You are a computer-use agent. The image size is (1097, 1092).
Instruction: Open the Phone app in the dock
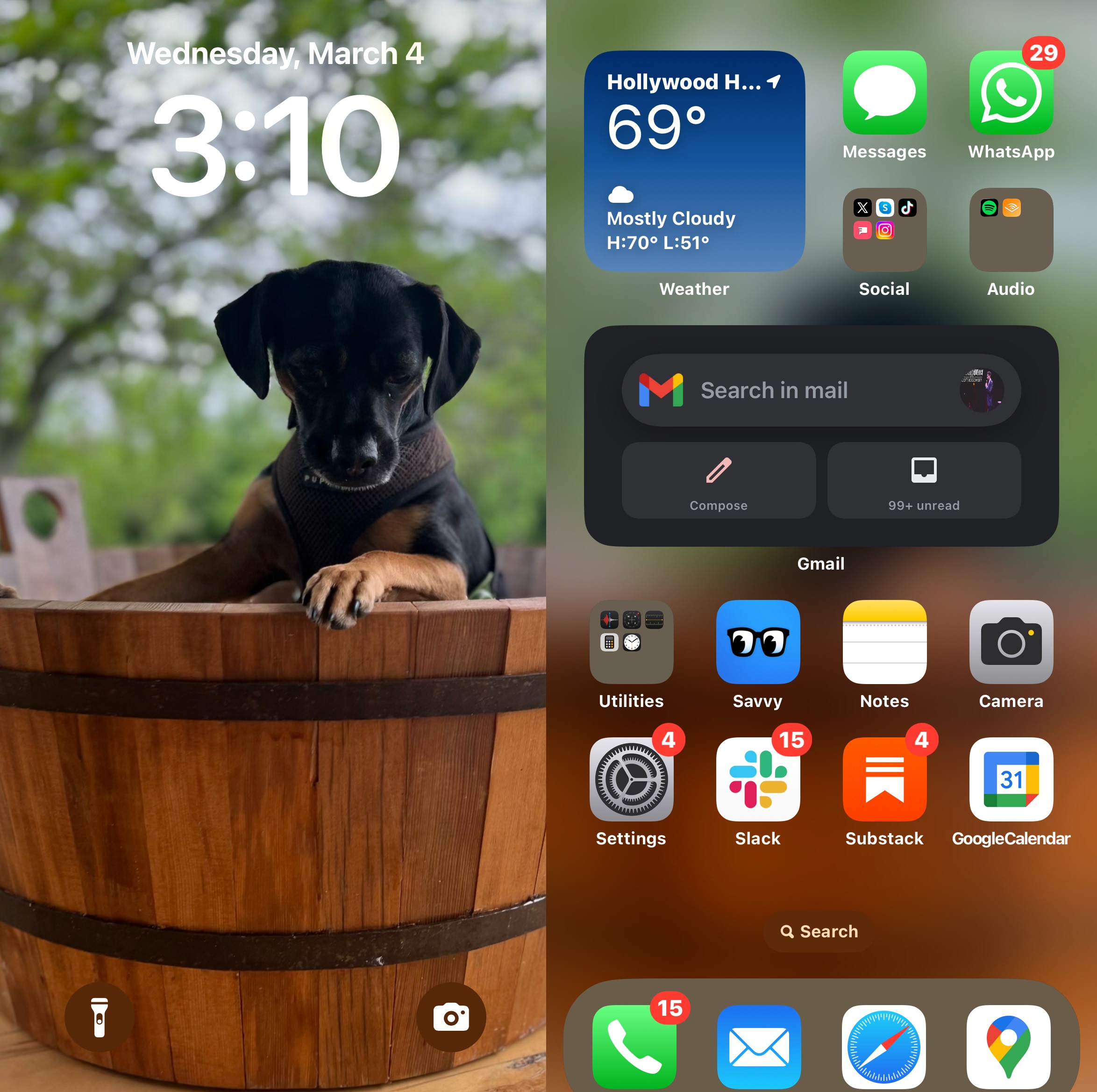(x=634, y=1046)
